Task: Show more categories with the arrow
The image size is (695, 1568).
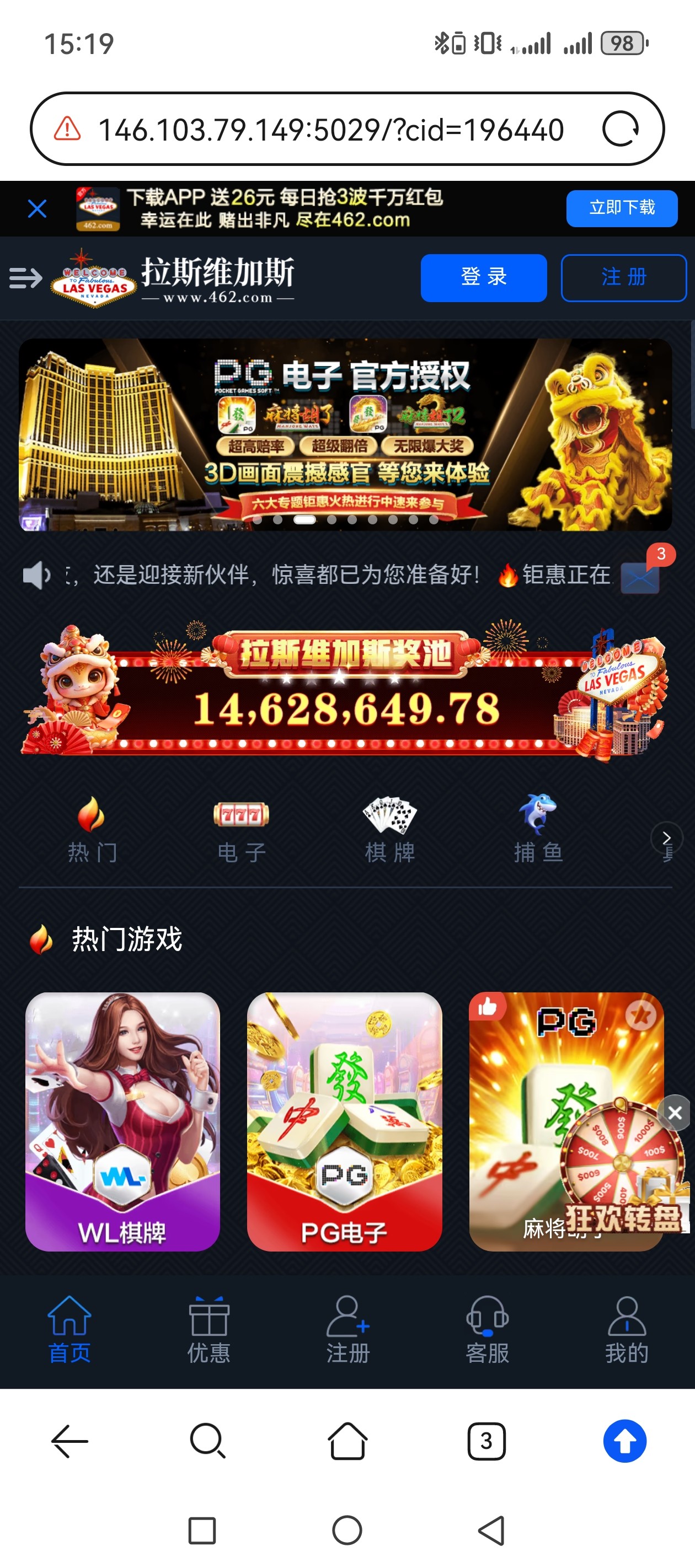Action: point(666,838)
